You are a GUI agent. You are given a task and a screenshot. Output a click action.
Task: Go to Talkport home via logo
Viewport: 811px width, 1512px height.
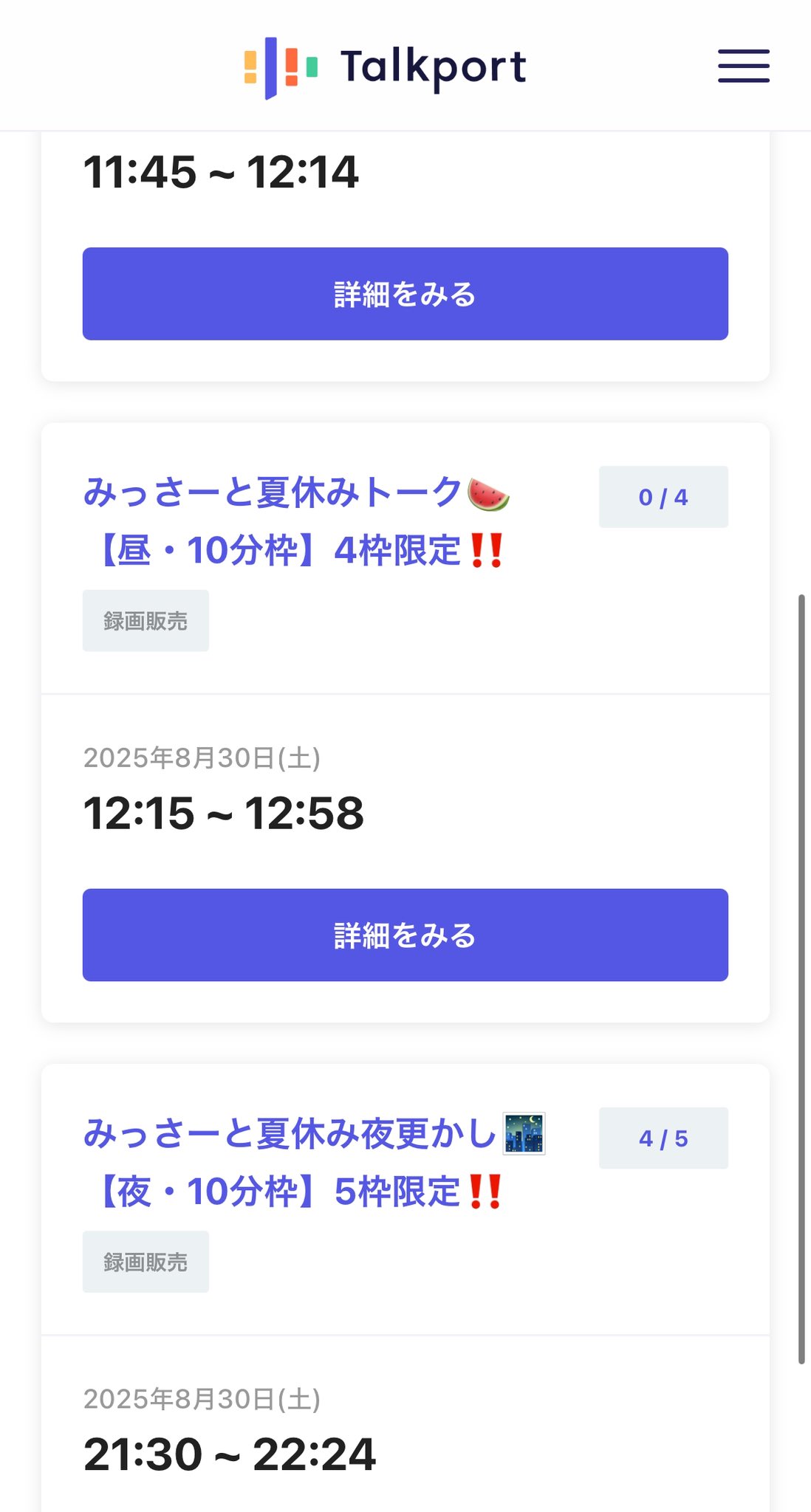click(385, 66)
